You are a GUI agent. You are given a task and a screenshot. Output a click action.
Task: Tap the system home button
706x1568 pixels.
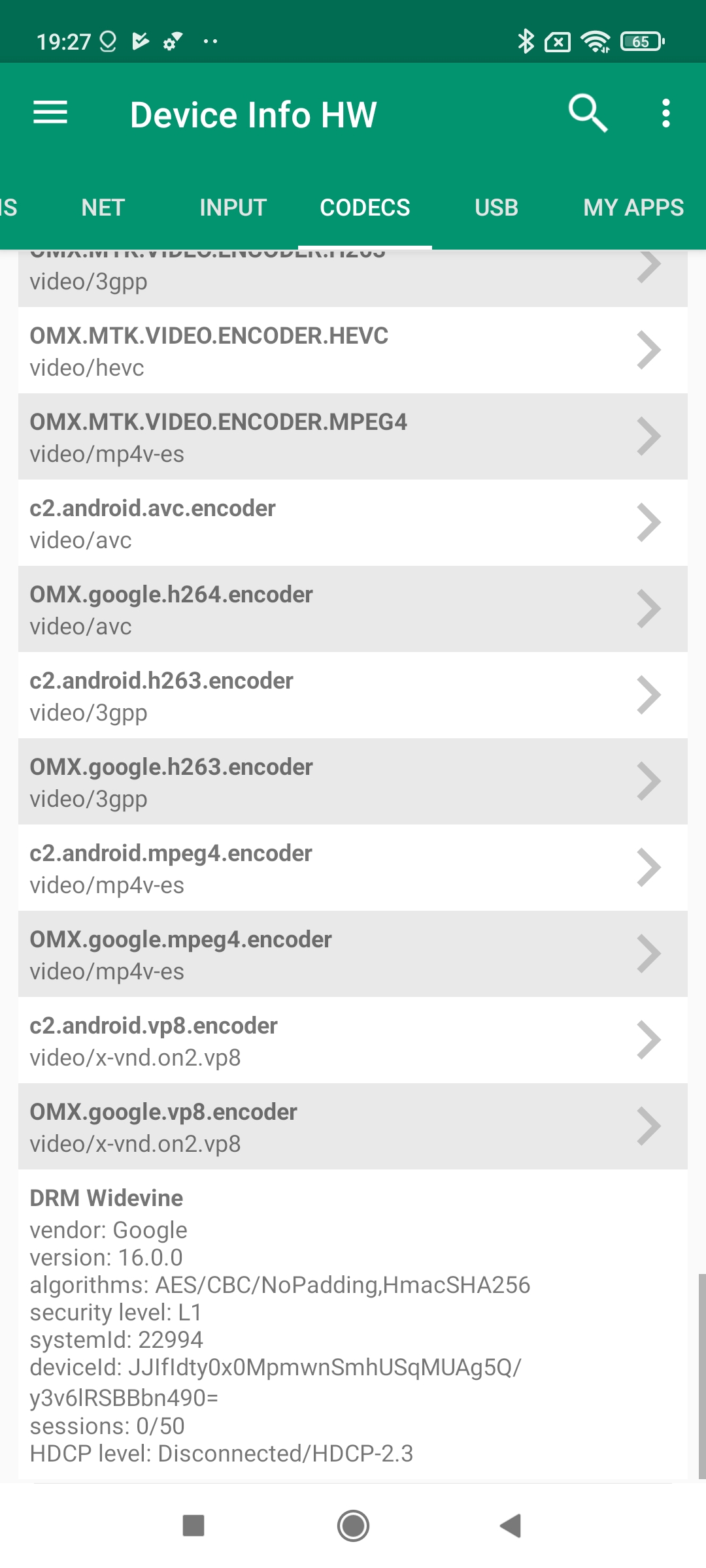(x=353, y=1526)
